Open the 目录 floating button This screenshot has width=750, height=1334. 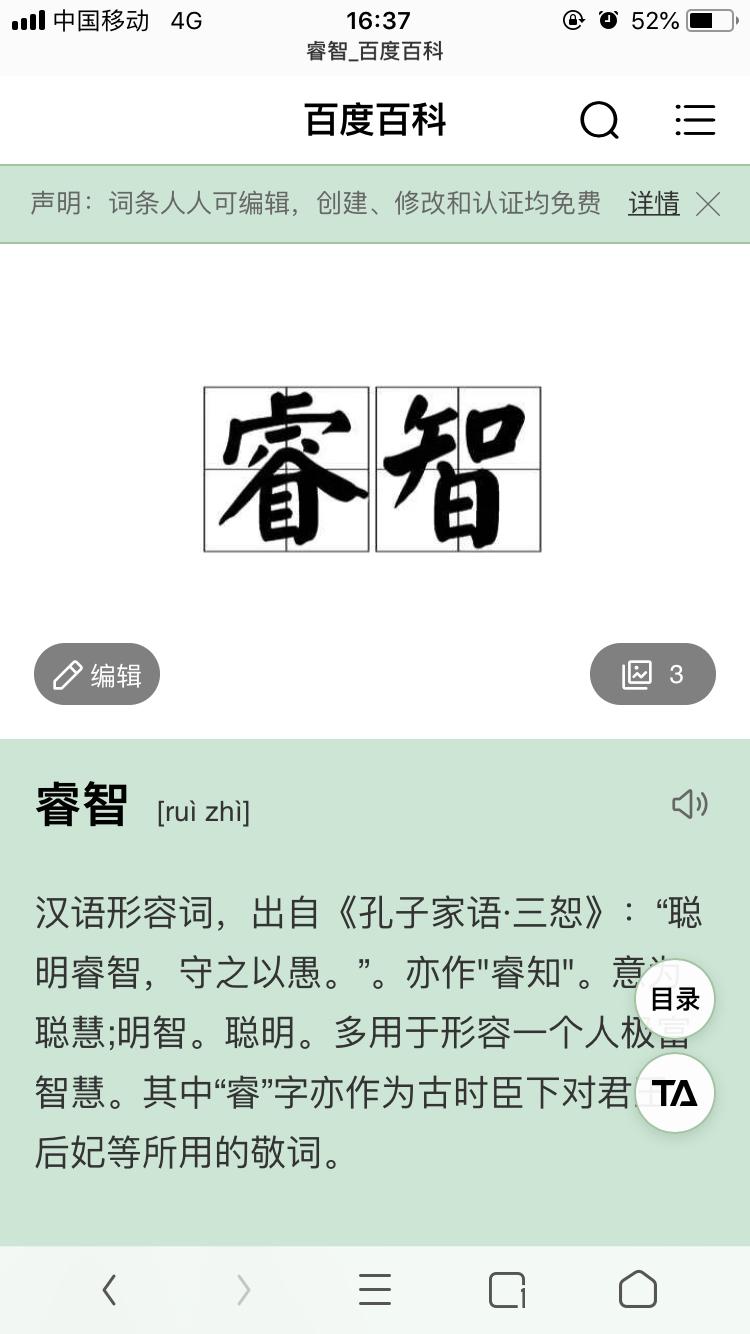point(675,999)
